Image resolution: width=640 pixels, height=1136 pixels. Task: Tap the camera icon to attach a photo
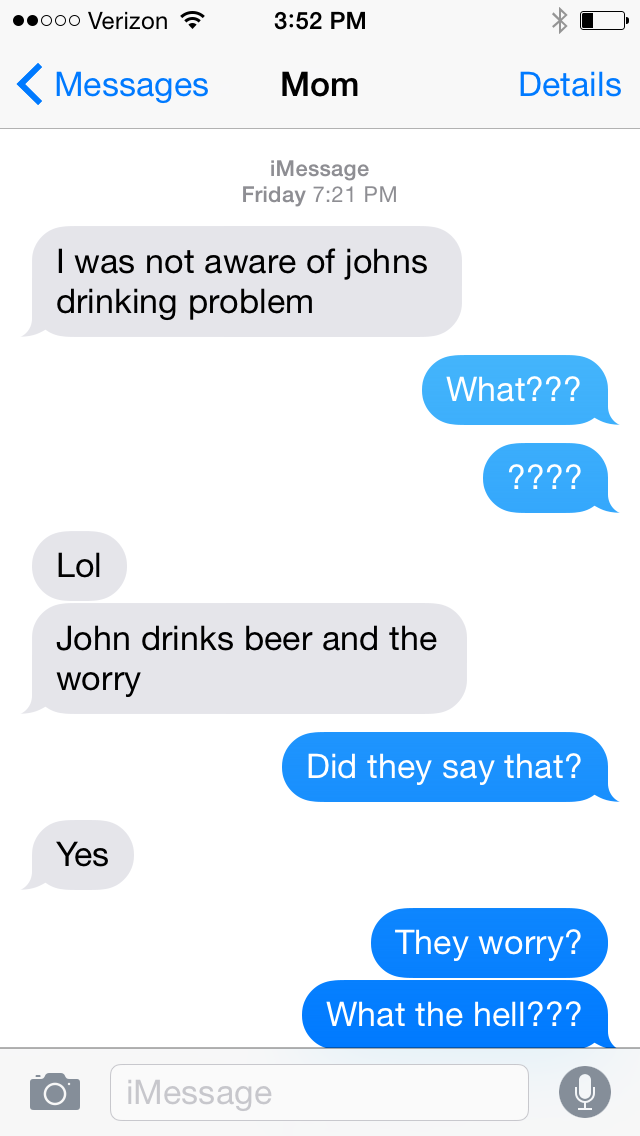(x=54, y=1091)
